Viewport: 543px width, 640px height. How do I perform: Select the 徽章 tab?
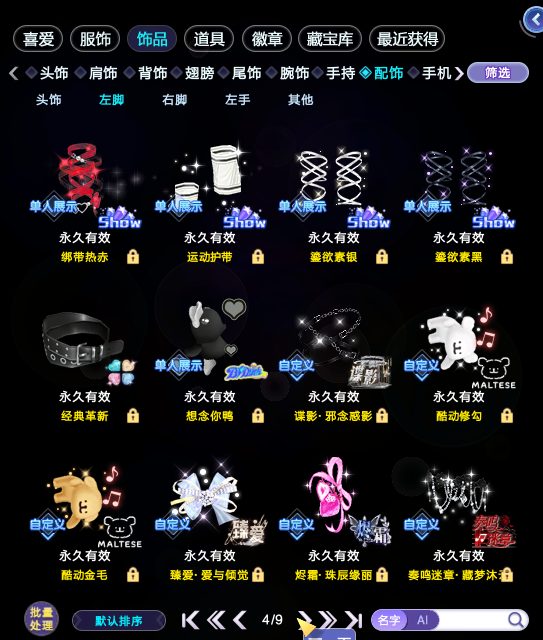267,39
